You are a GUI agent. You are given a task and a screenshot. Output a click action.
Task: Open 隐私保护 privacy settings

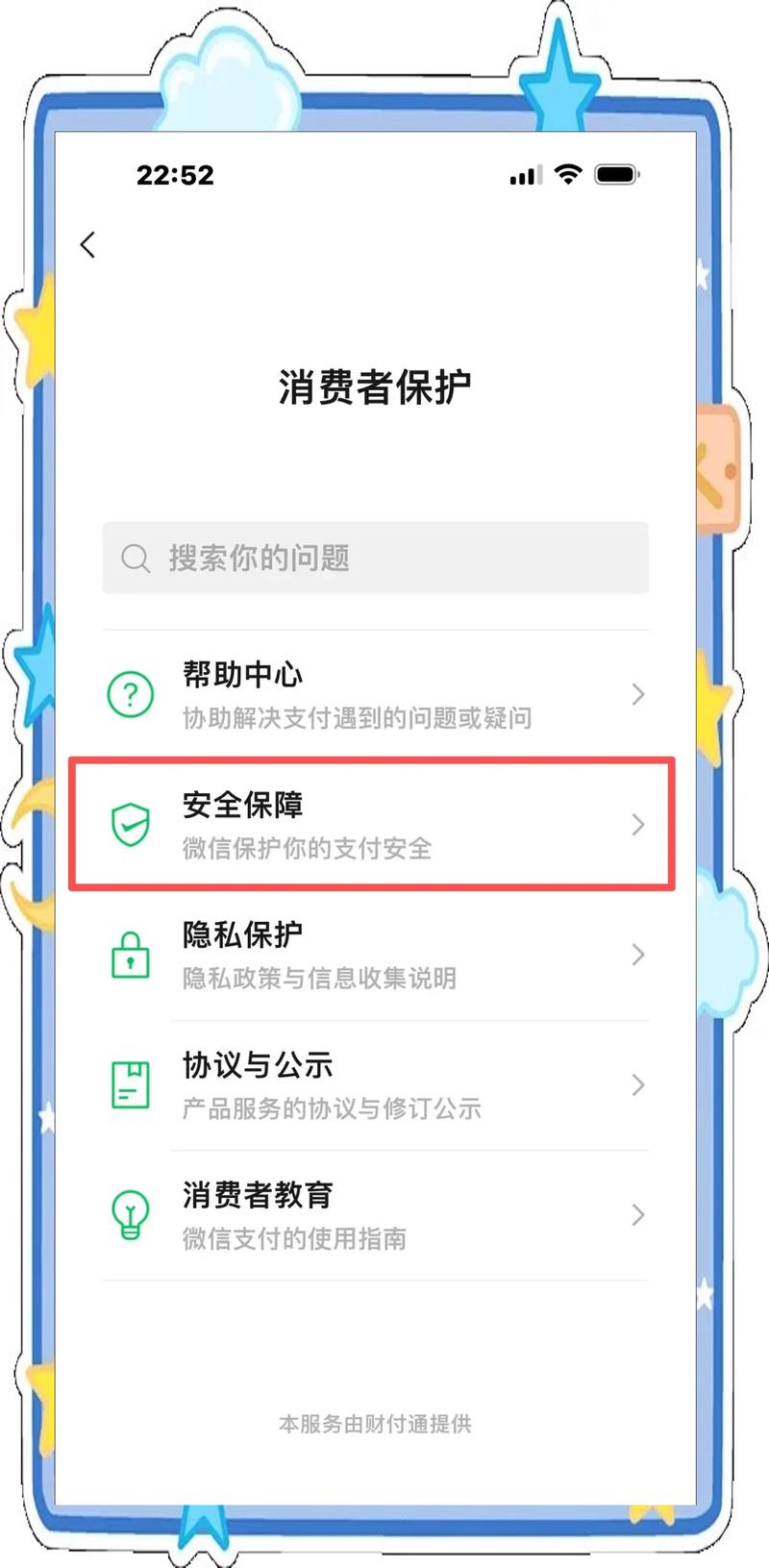tap(375, 955)
